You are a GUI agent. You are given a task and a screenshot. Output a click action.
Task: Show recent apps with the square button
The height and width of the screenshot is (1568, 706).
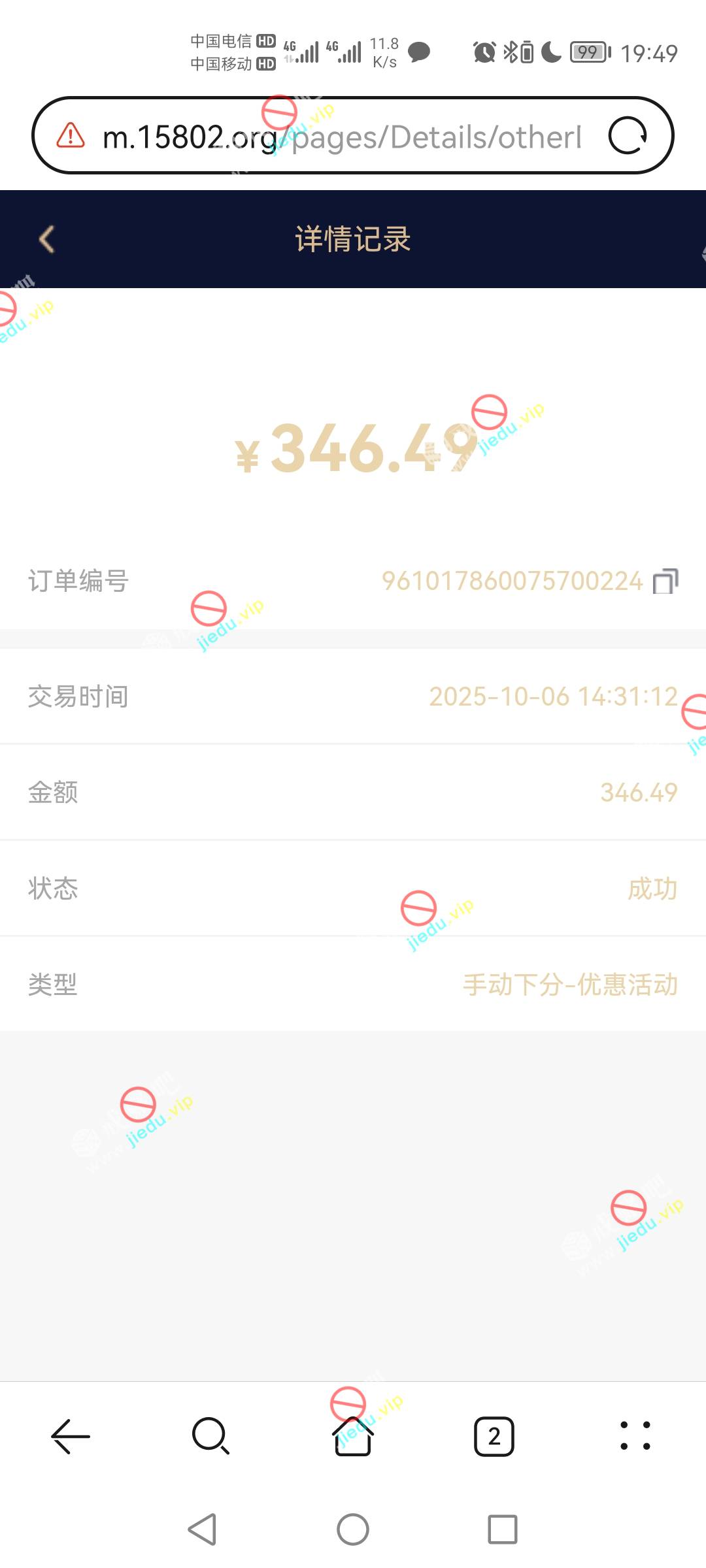click(x=503, y=1529)
